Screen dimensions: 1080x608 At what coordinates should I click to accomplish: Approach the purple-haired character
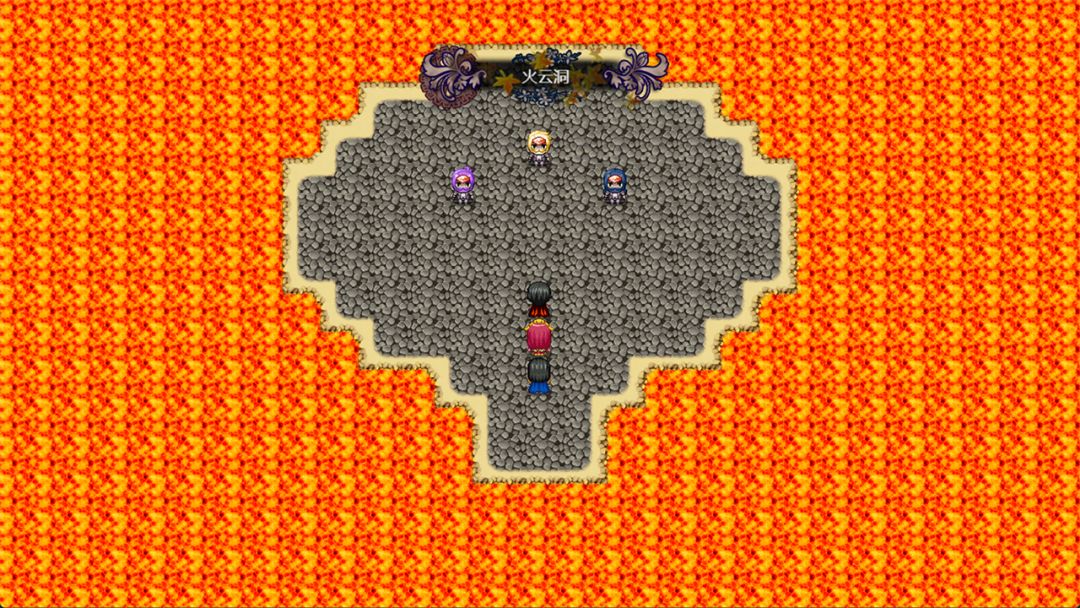(462, 186)
